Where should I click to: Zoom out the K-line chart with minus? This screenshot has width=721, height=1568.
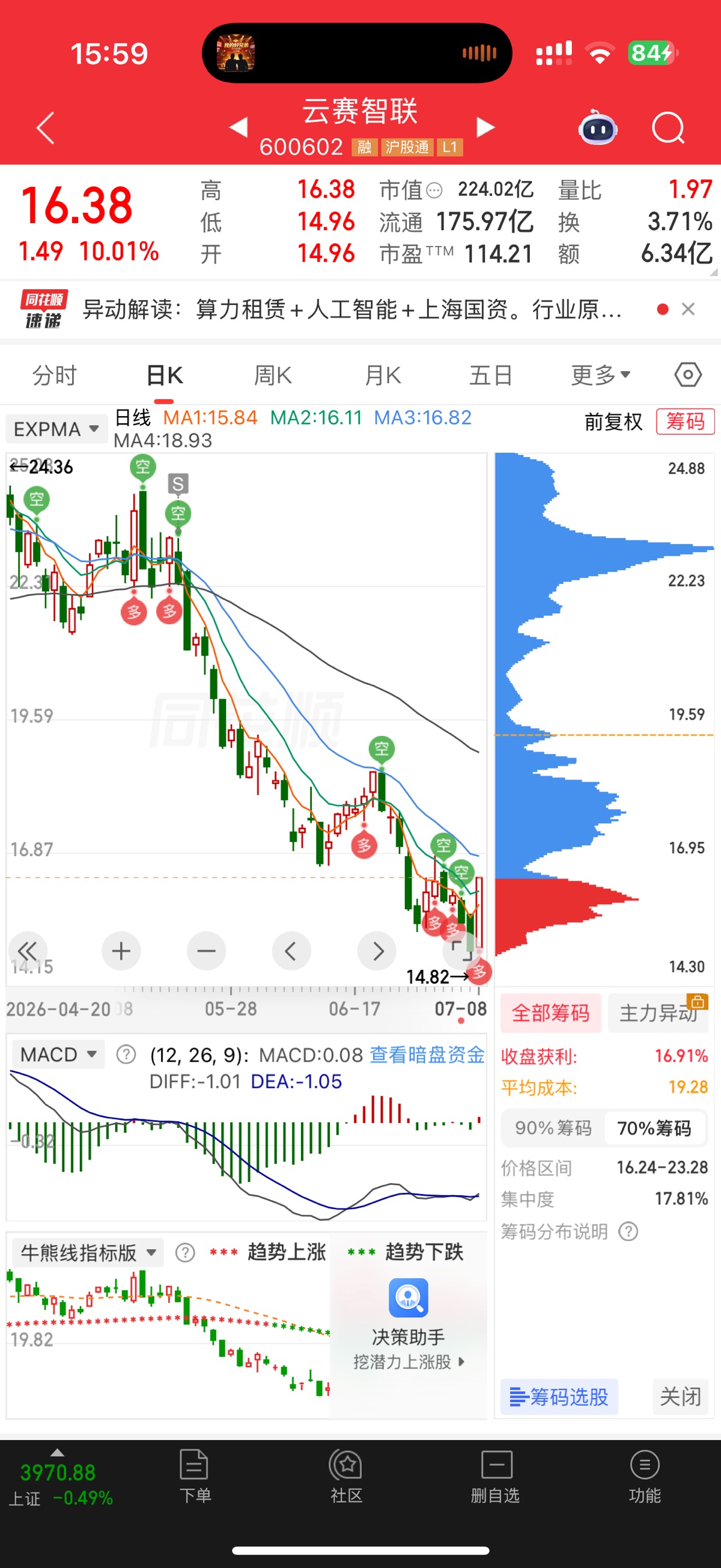pyautogui.click(x=206, y=951)
